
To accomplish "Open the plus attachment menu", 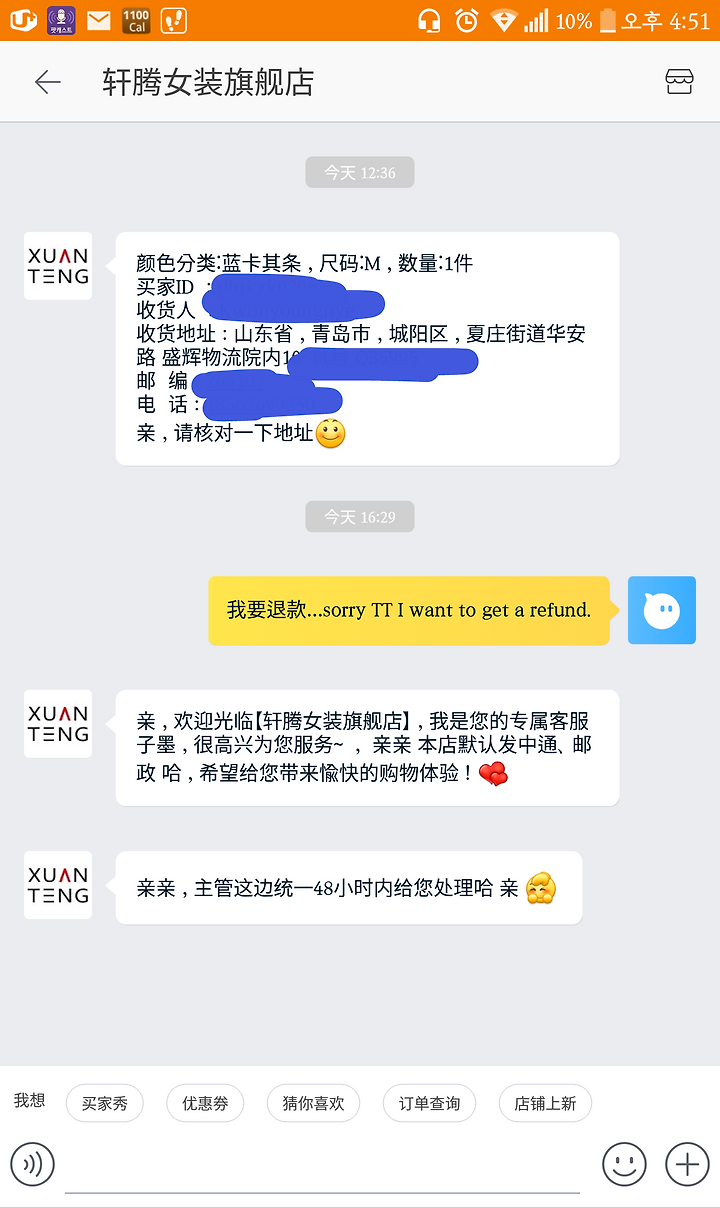I will pos(687,1164).
